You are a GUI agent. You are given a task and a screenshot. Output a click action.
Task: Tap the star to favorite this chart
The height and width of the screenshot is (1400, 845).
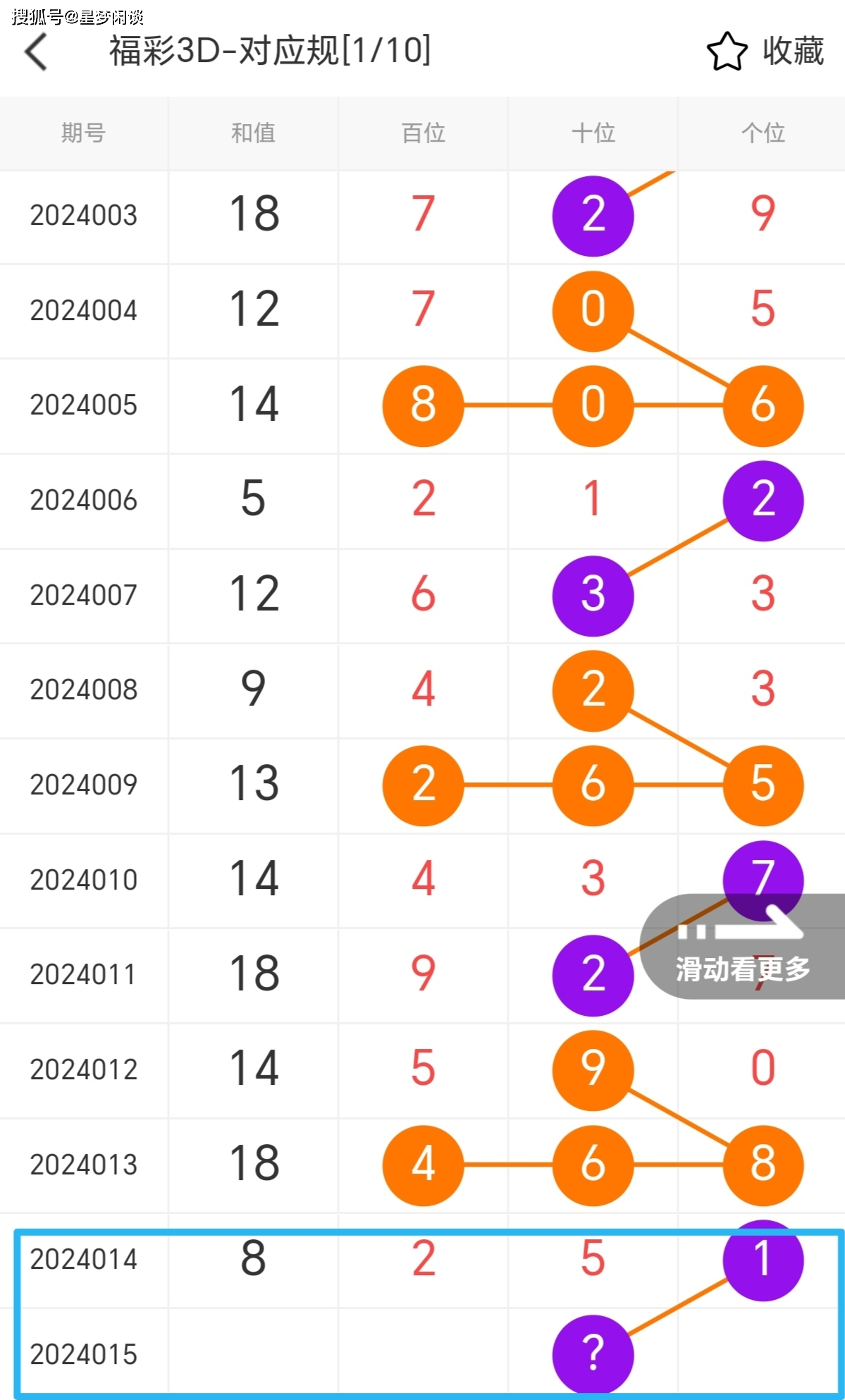(x=727, y=49)
